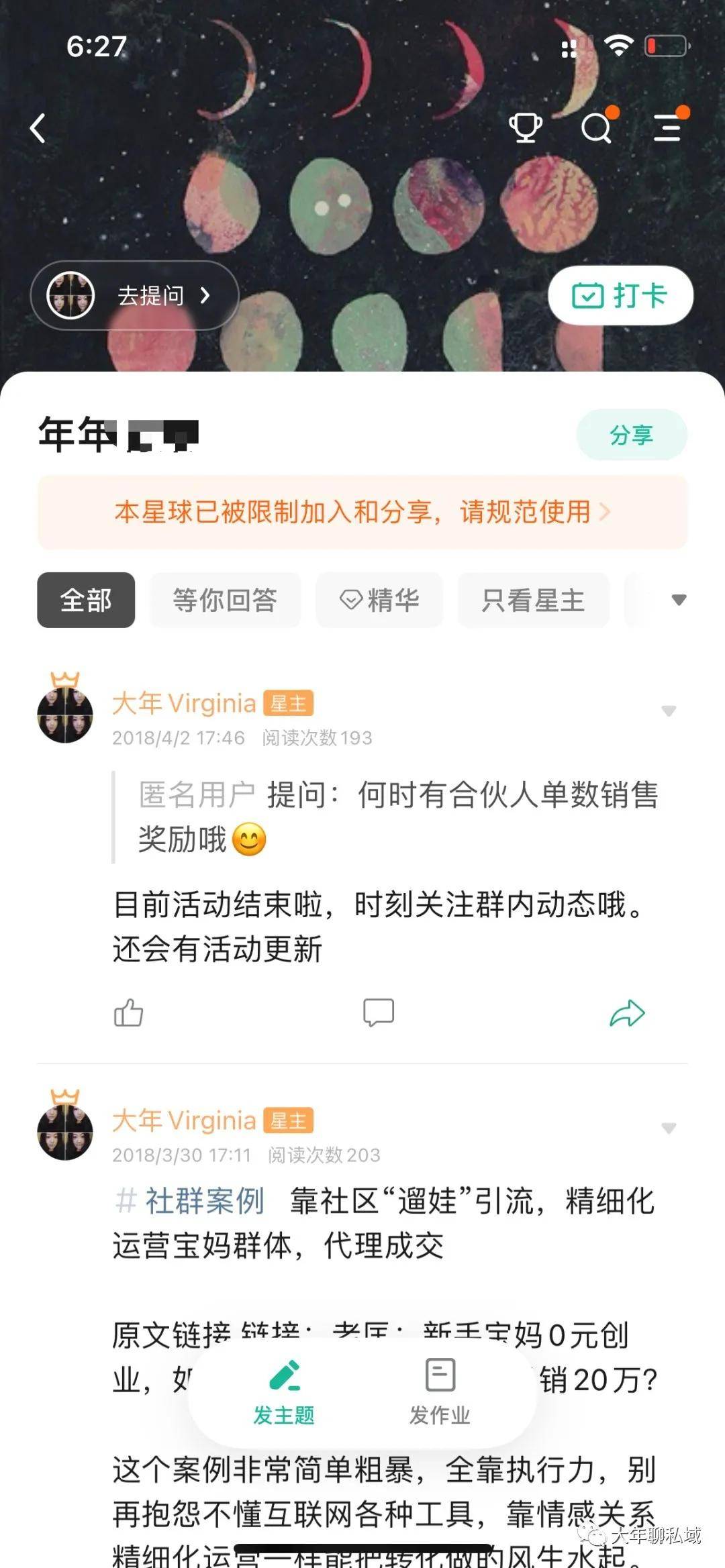
Task: Like the 2018/4/2 post
Action: [x=128, y=1013]
